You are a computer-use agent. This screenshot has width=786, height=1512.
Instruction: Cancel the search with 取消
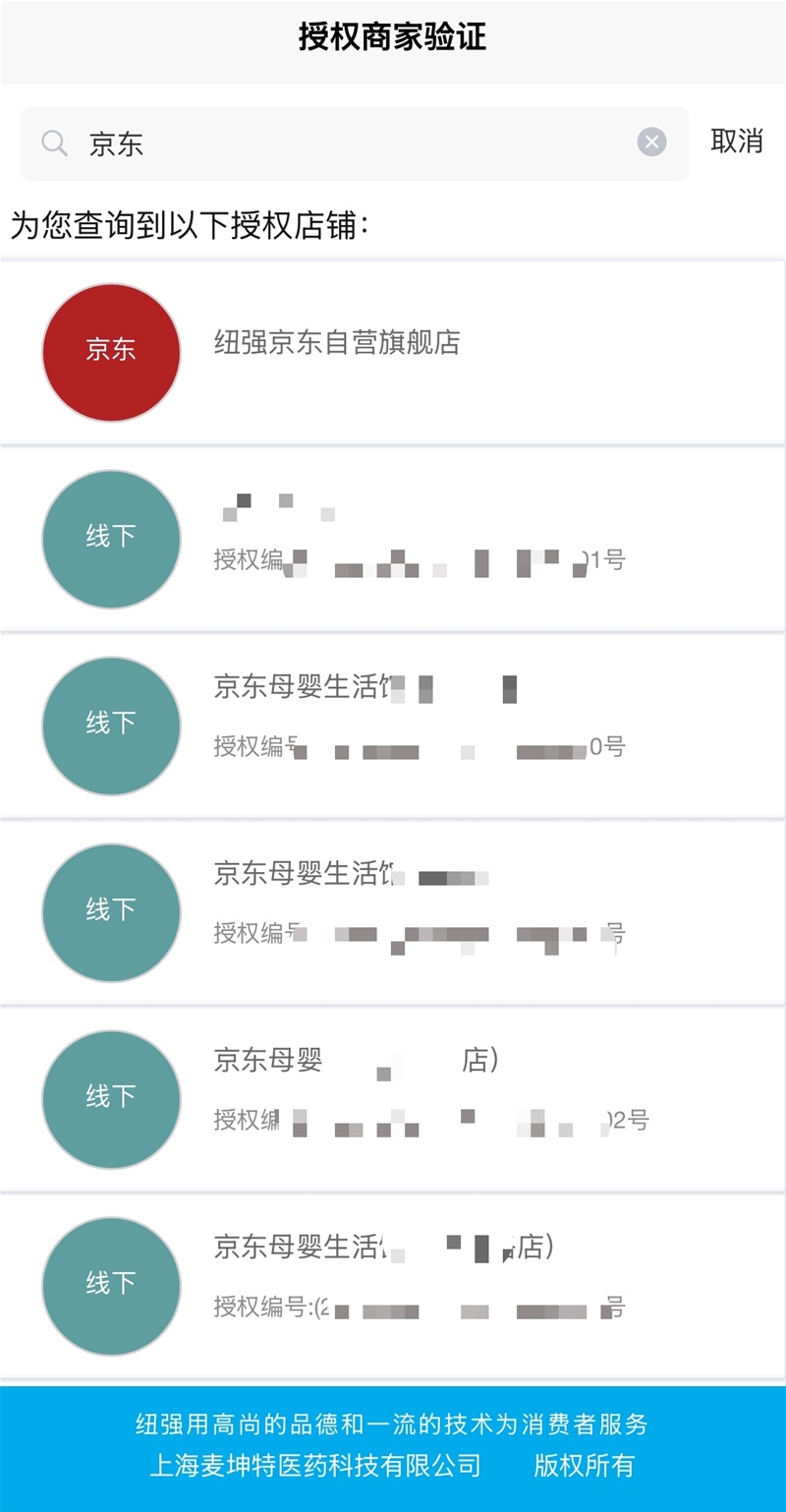tap(737, 141)
